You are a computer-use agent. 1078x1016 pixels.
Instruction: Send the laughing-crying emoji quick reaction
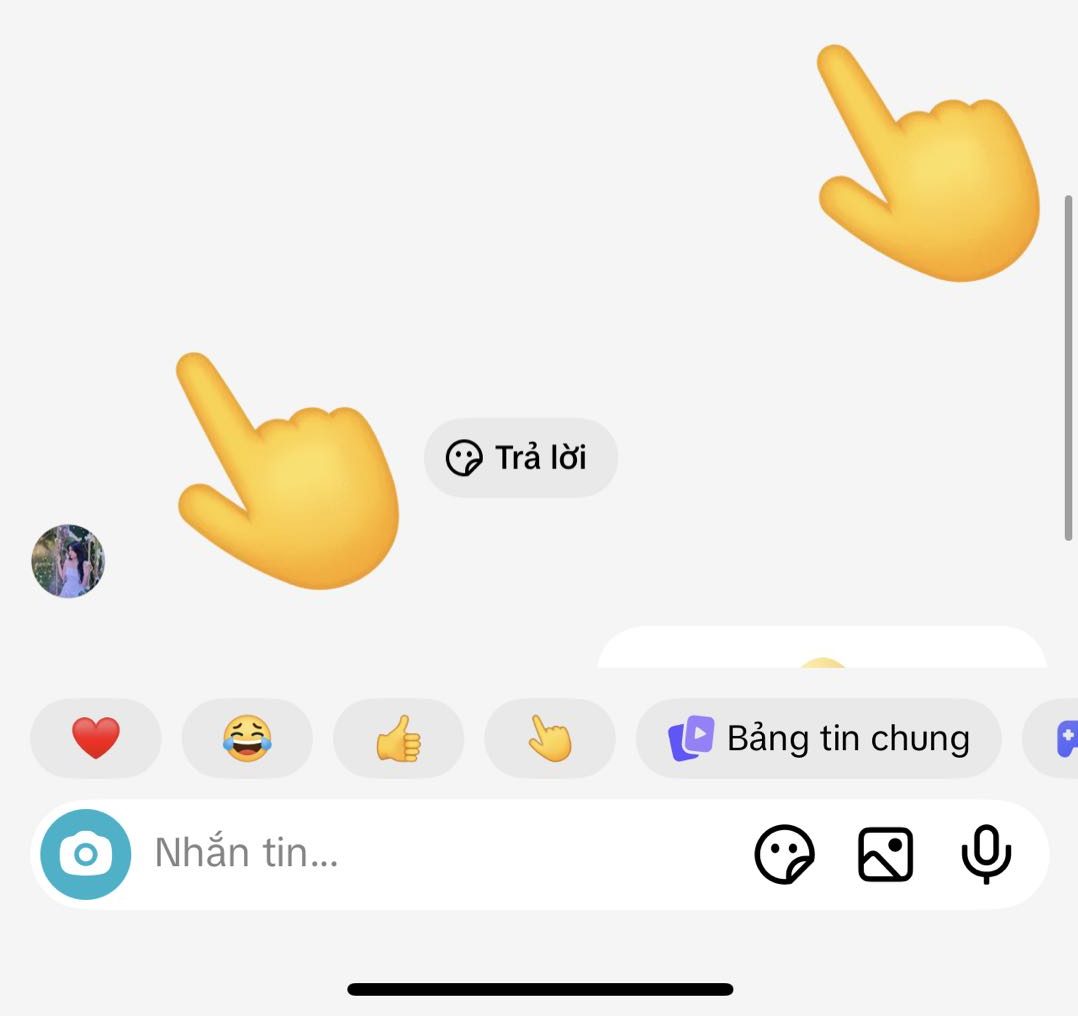(247, 739)
